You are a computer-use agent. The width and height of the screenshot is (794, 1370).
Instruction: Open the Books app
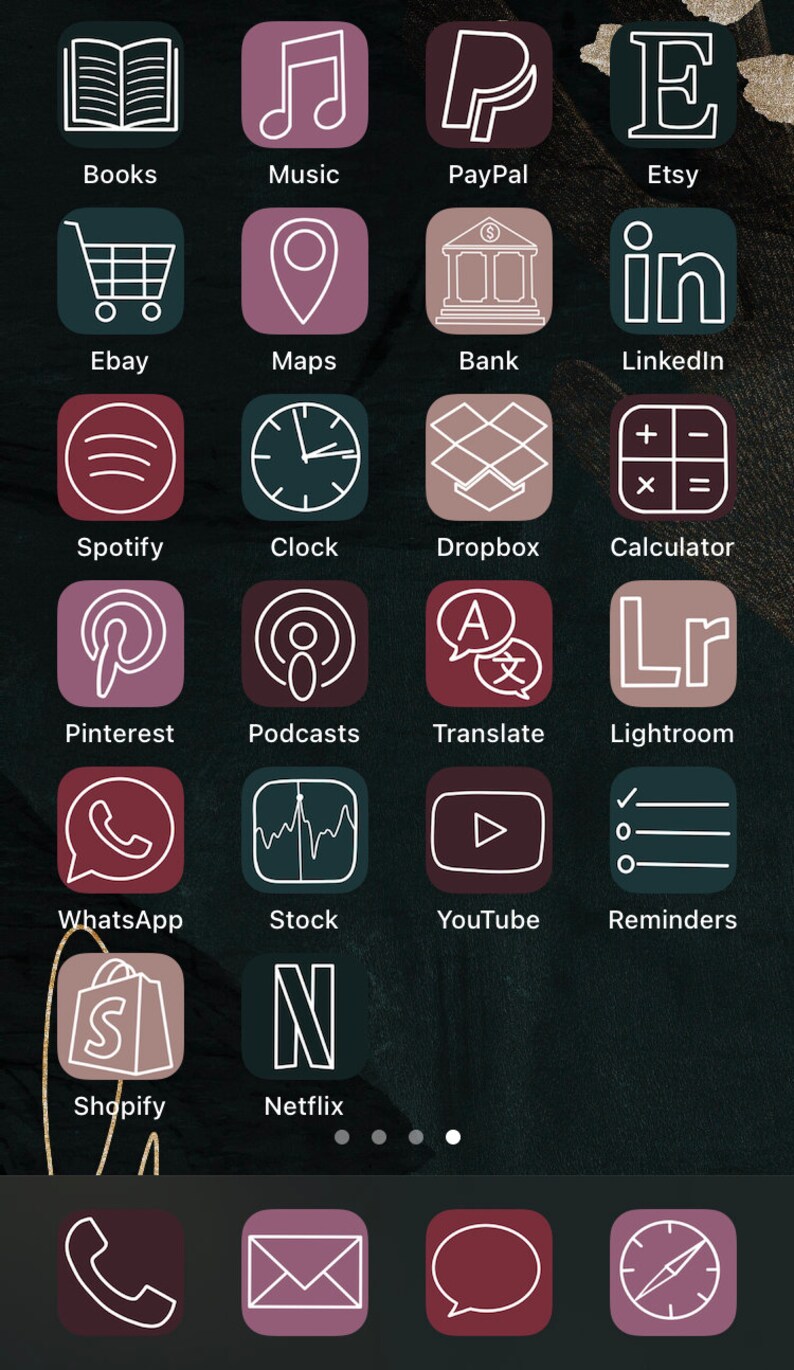click(120, 85)
